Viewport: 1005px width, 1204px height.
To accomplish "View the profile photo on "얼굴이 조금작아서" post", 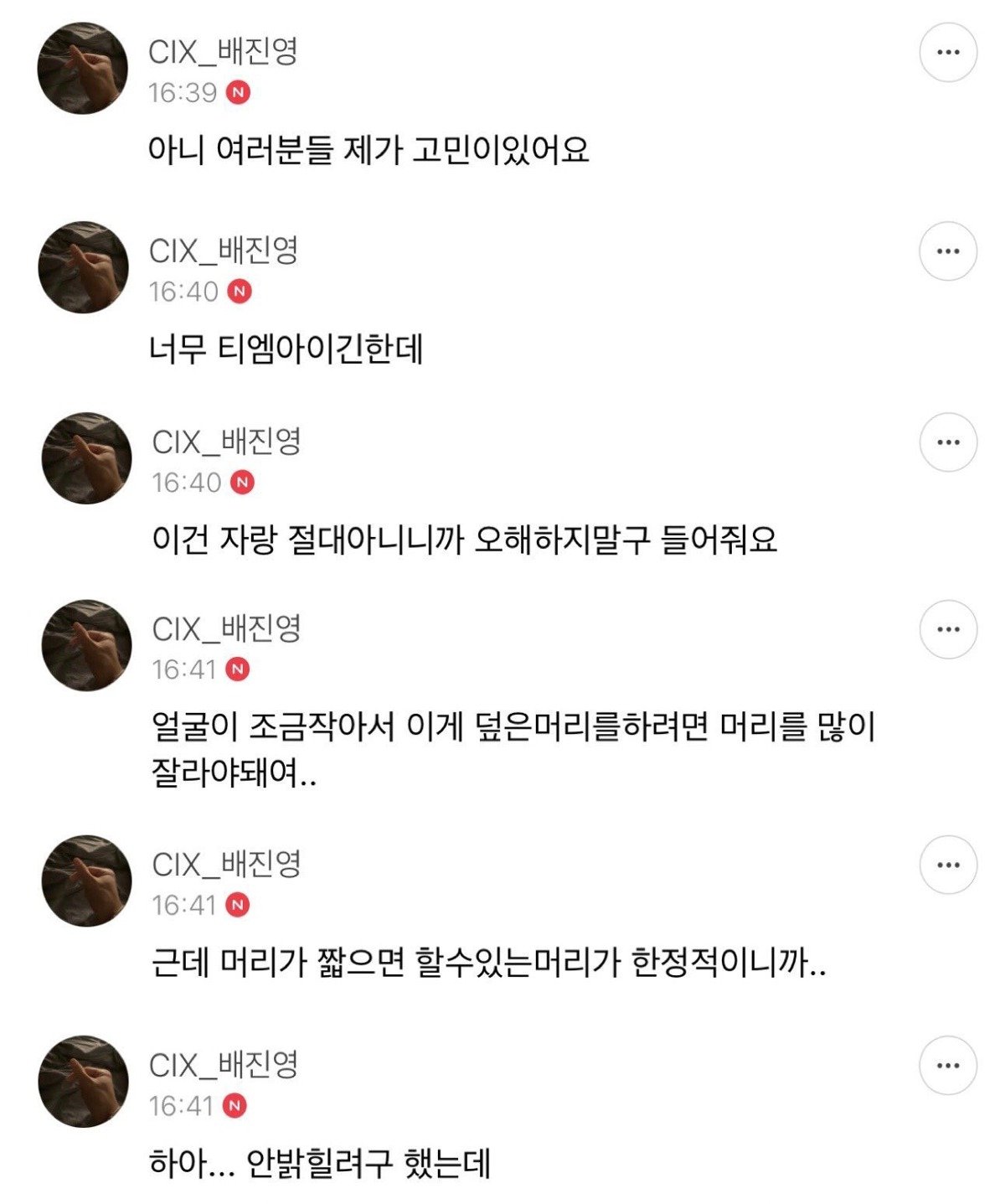I will 86,645.
